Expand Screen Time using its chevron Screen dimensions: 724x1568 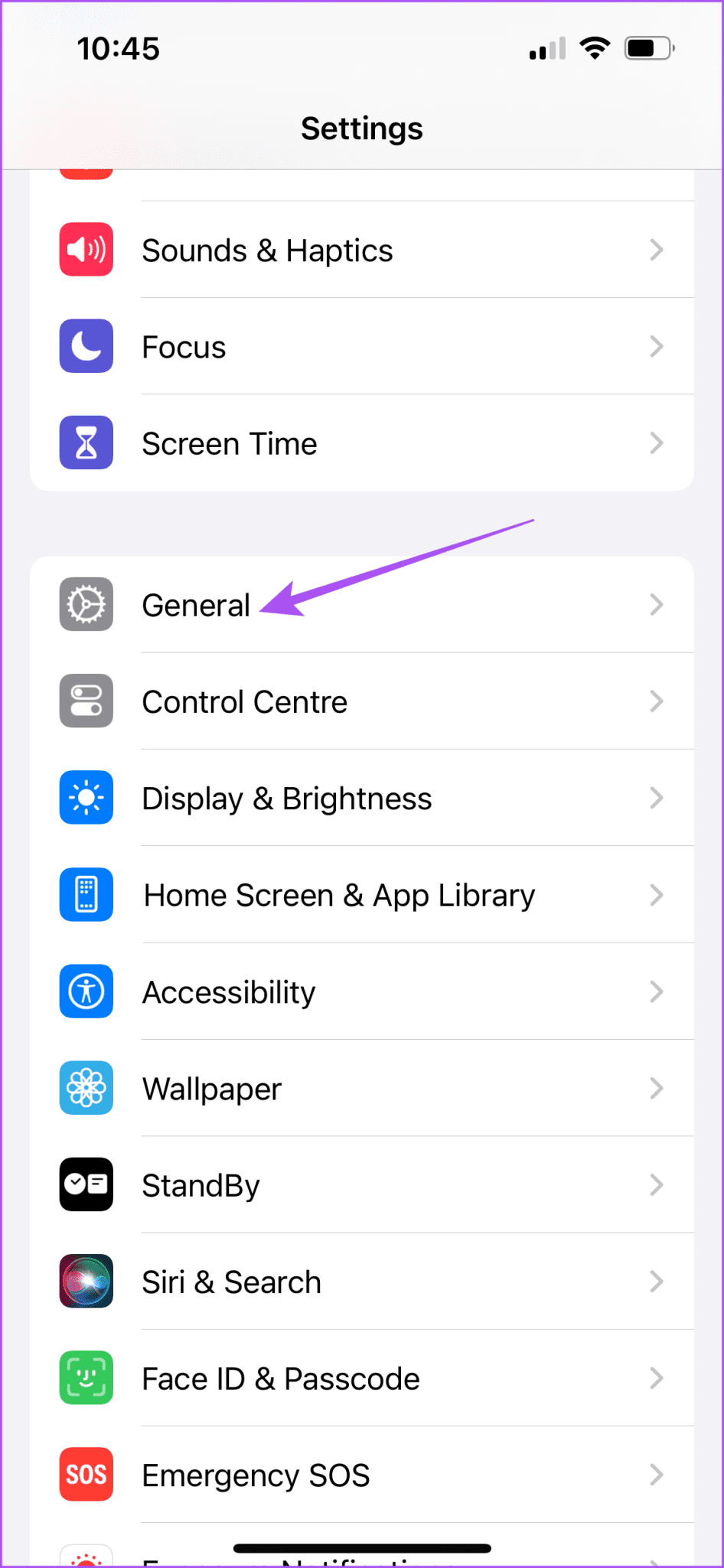pyautogui.click(x=657, y=443)
